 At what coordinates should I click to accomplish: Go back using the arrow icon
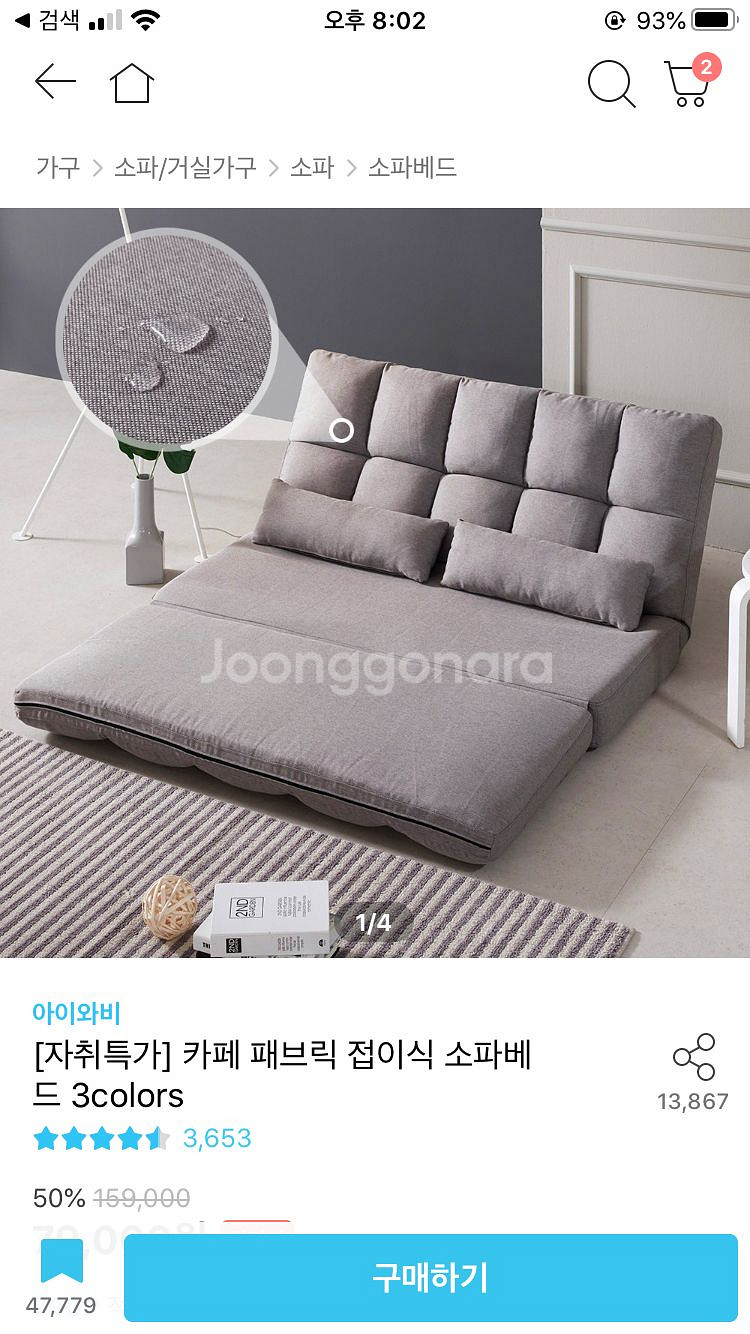coord(55,82)
